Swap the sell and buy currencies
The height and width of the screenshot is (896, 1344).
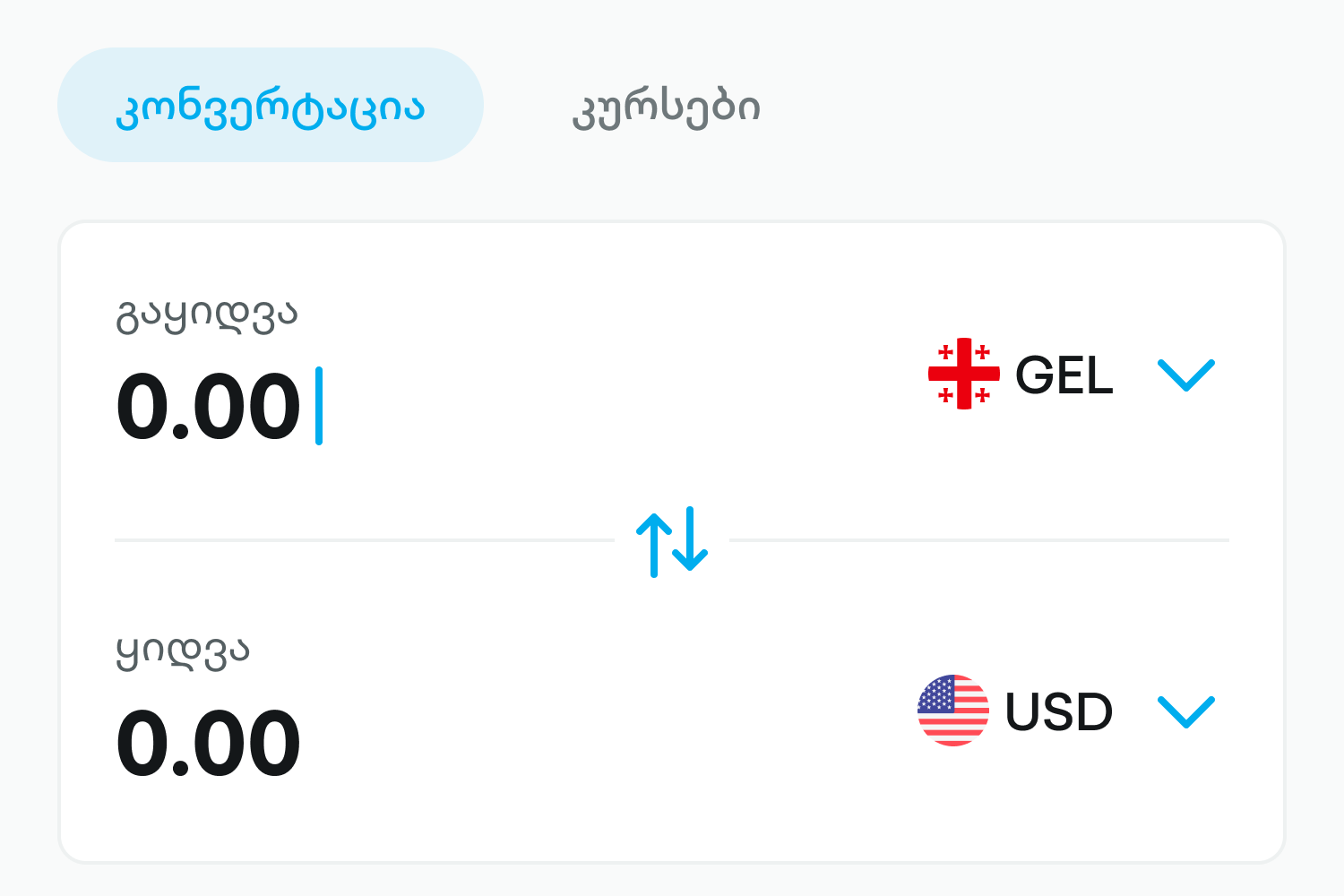point(672,541)
